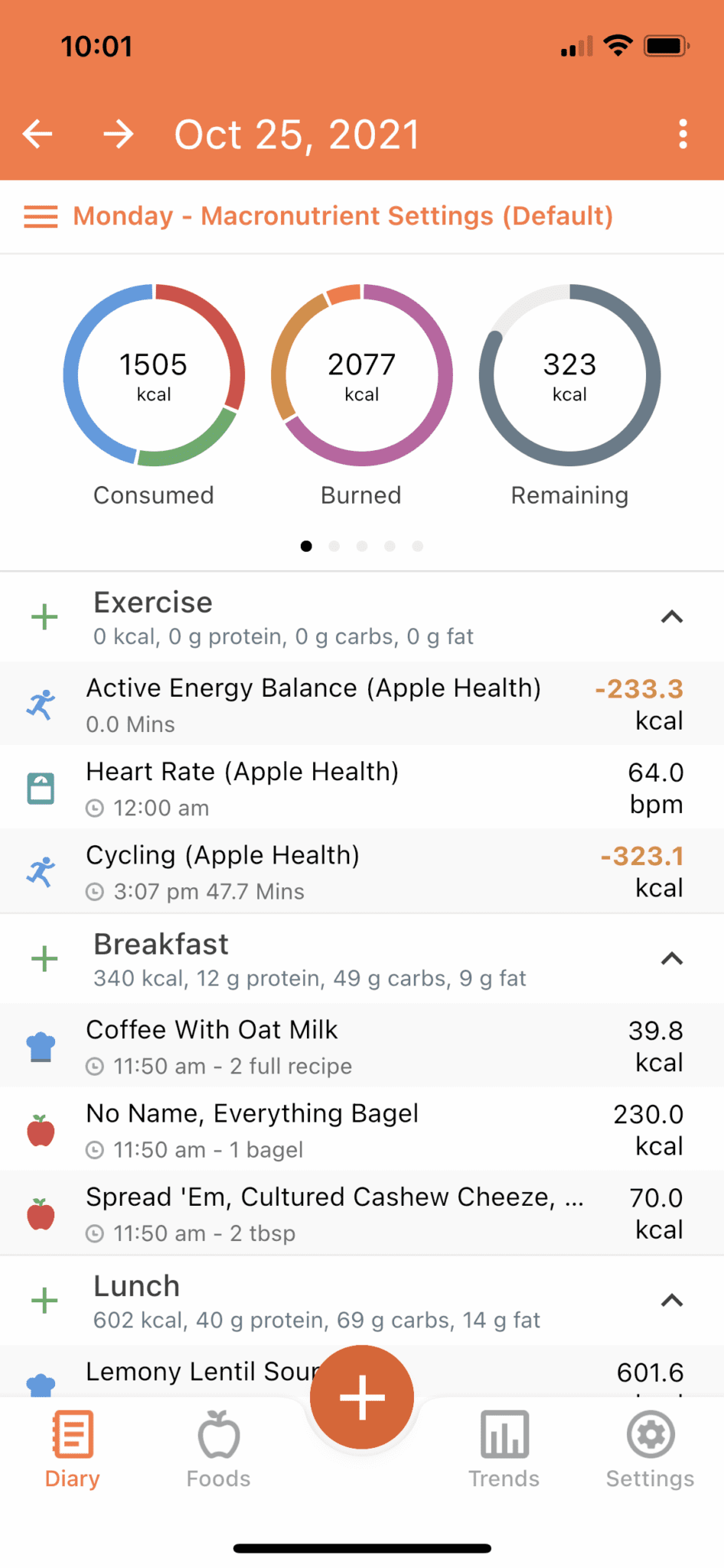Switch to the Trends tab
Screen dimensions: 724x1568
coord(504,1449)
